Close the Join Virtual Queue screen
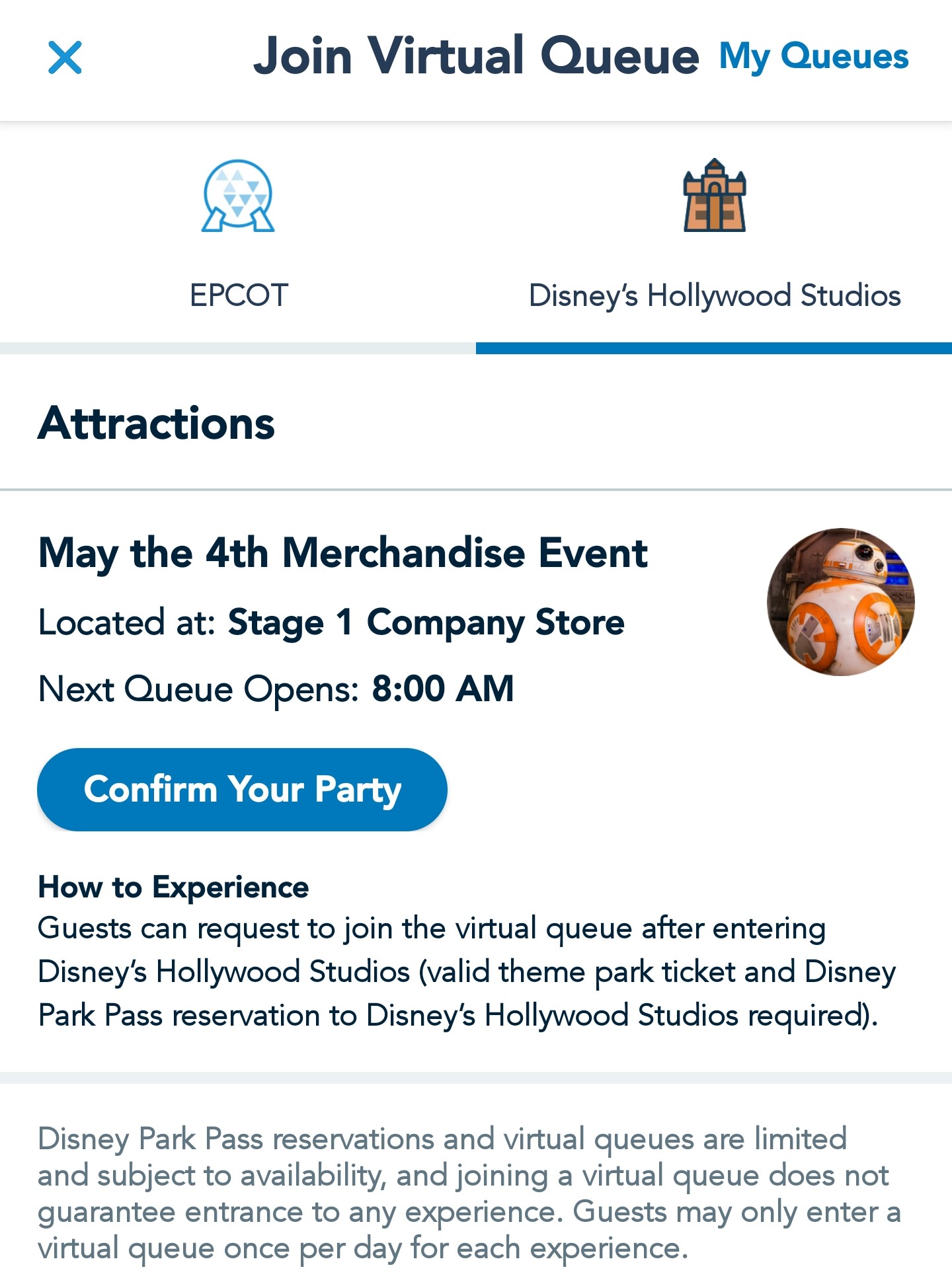 coord(65,57)
